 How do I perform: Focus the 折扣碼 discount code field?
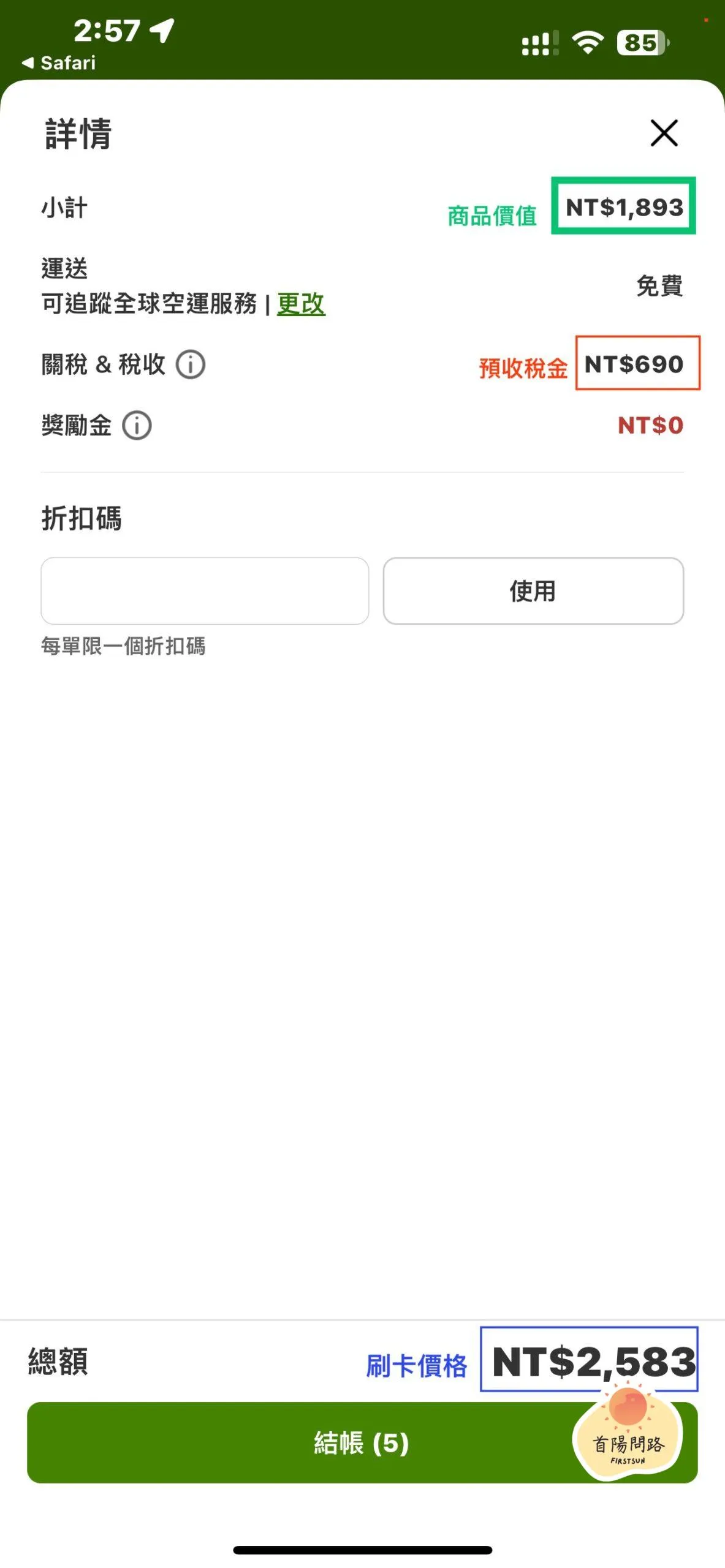pyautogui.click(x=205, y=591)
